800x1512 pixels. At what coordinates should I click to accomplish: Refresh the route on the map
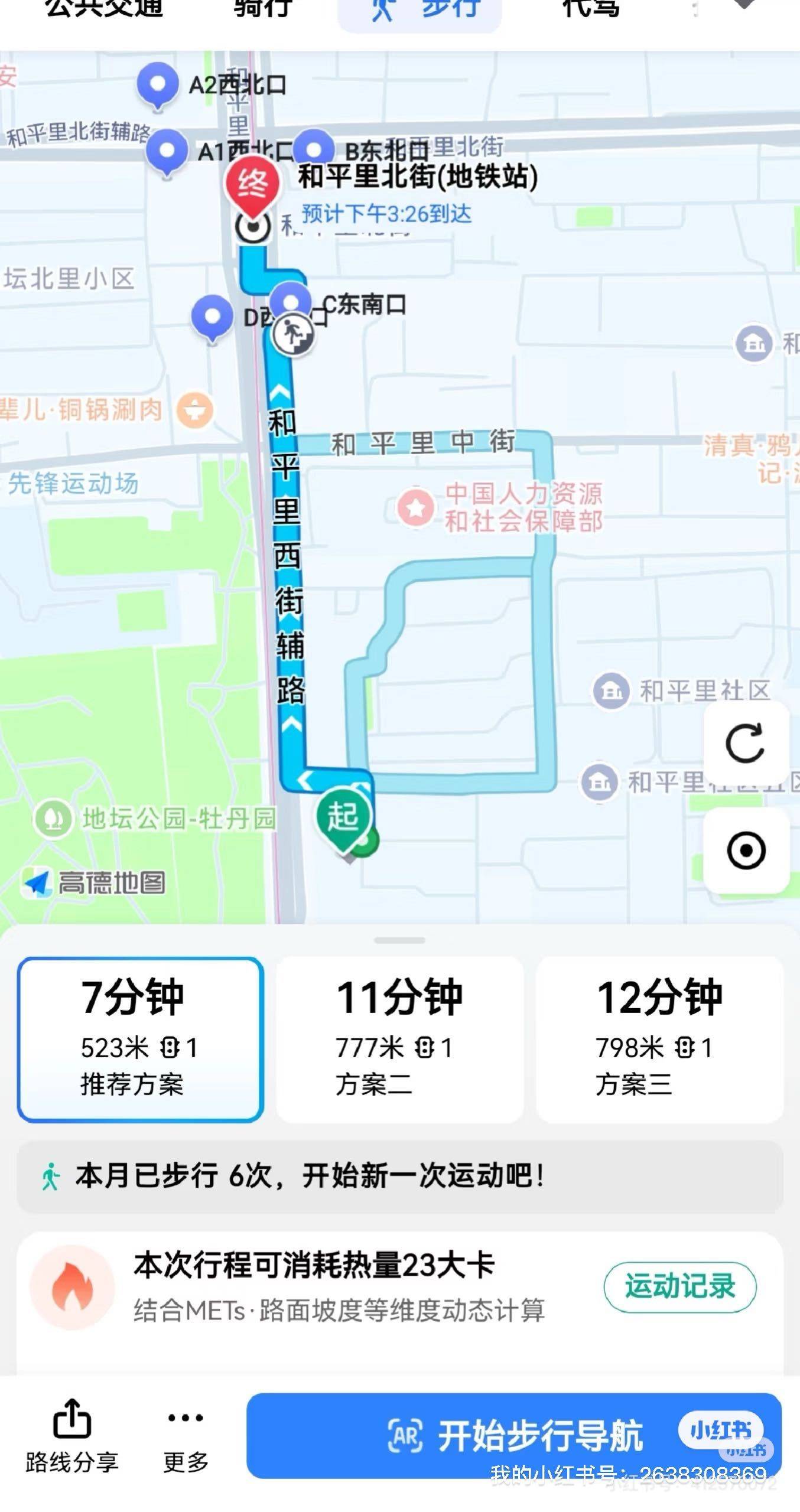coord(746,743)
